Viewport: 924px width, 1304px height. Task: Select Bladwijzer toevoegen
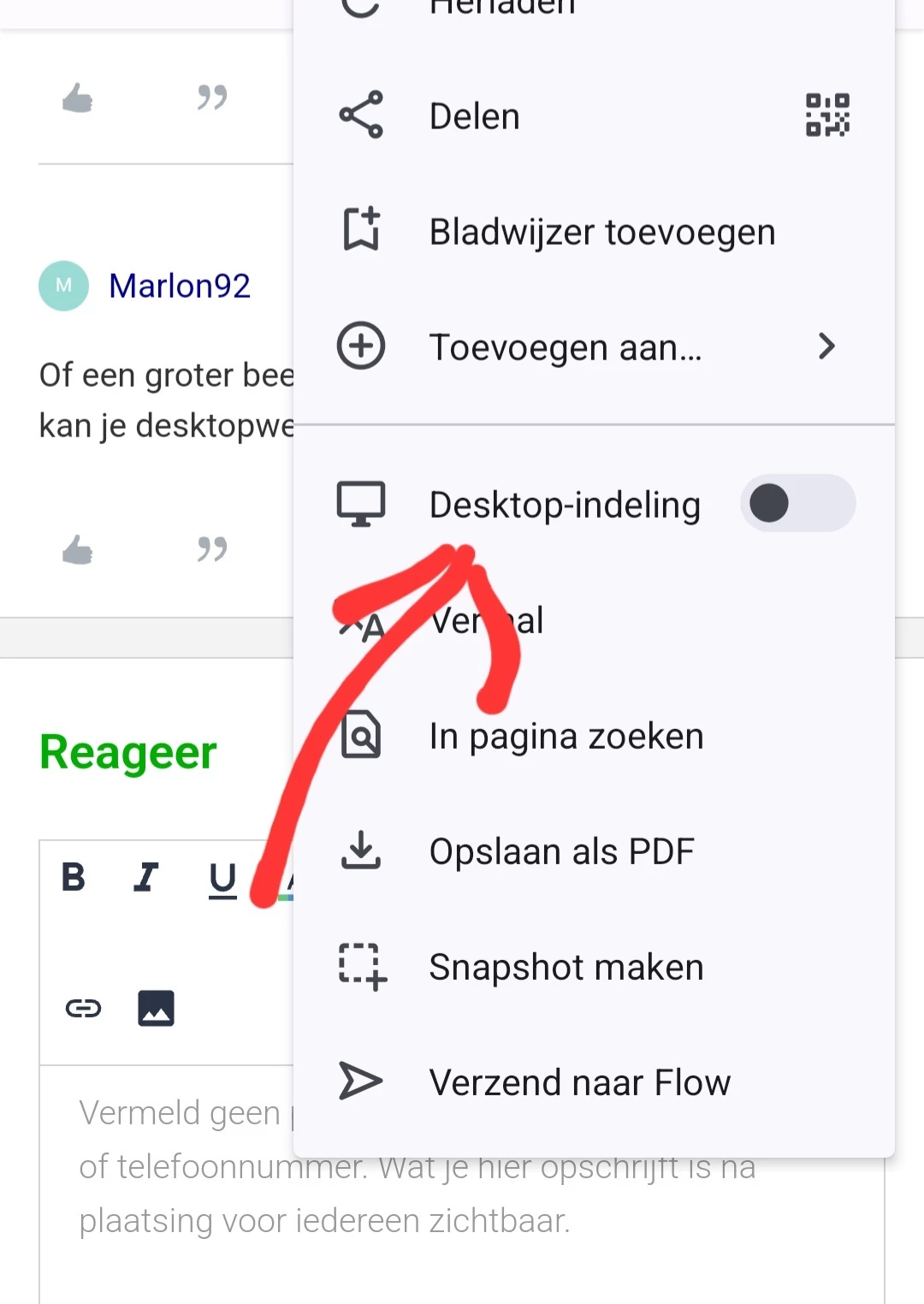(x=601, y=232)
